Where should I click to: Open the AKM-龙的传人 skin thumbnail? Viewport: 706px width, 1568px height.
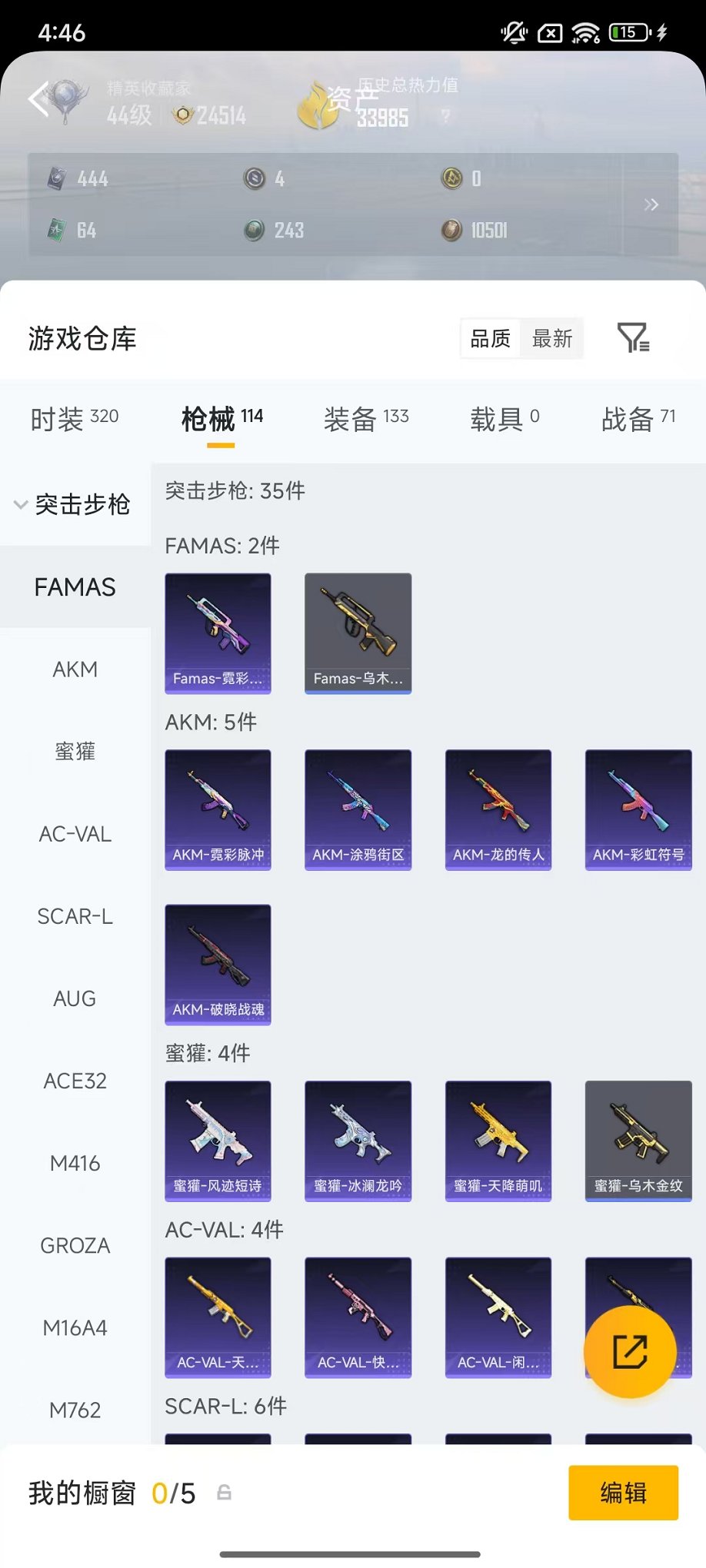[498, 809]
